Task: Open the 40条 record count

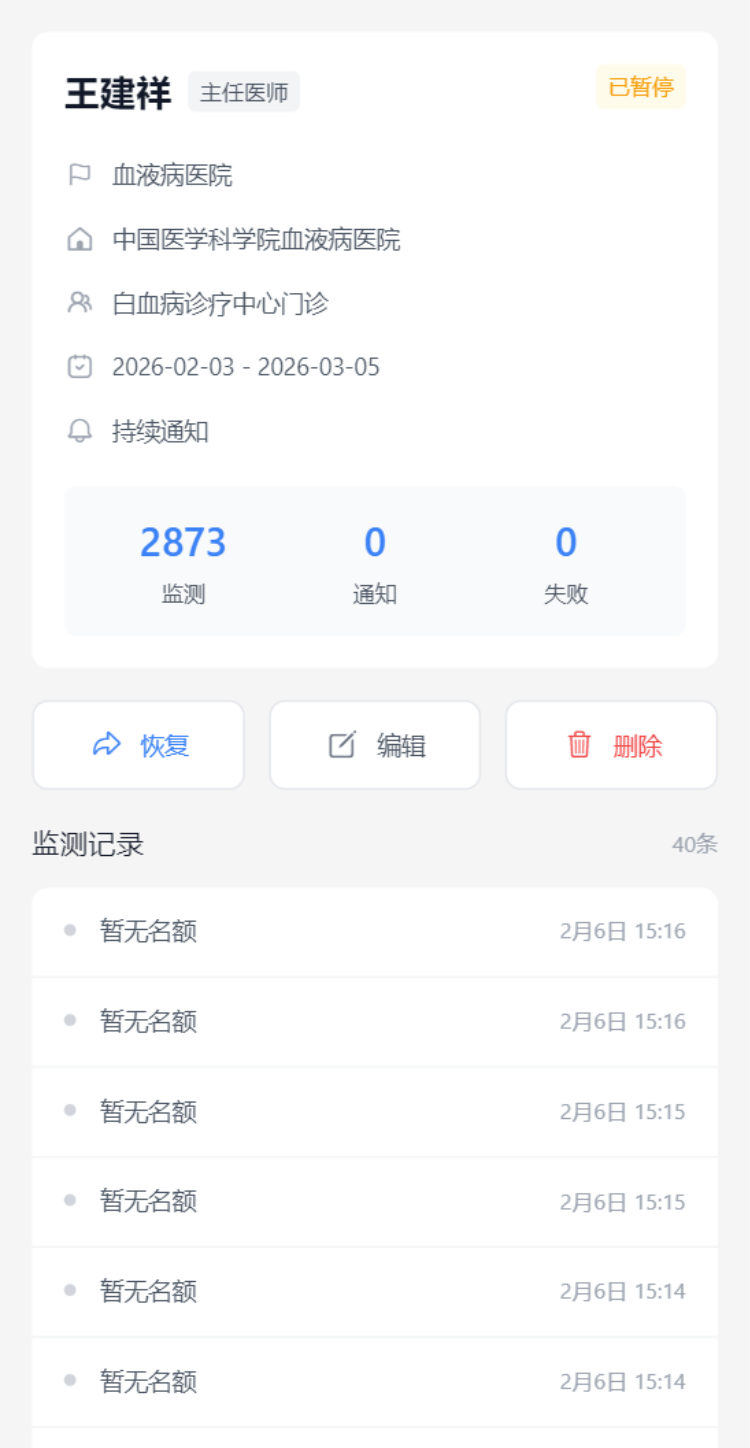Action: pos(695,845)
